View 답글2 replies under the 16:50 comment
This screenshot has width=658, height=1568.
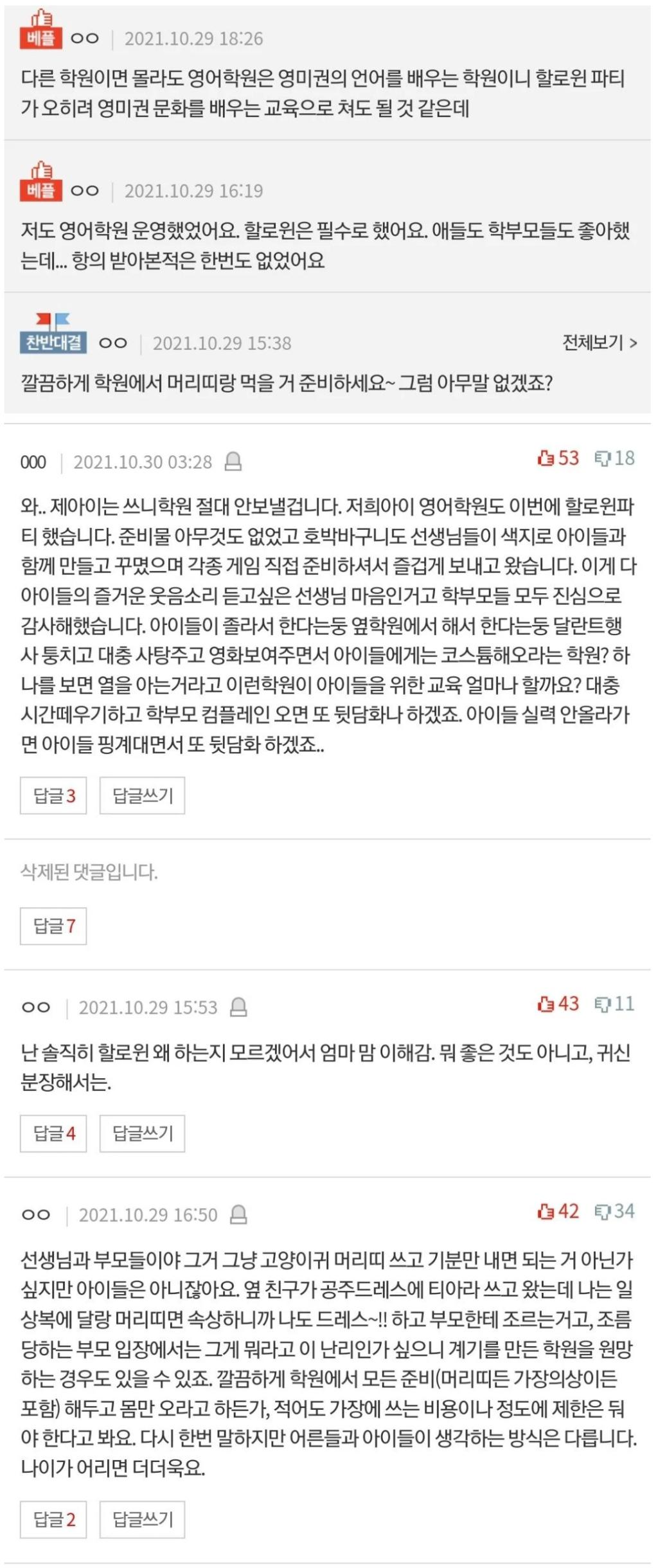click(x=53, y=1520)
